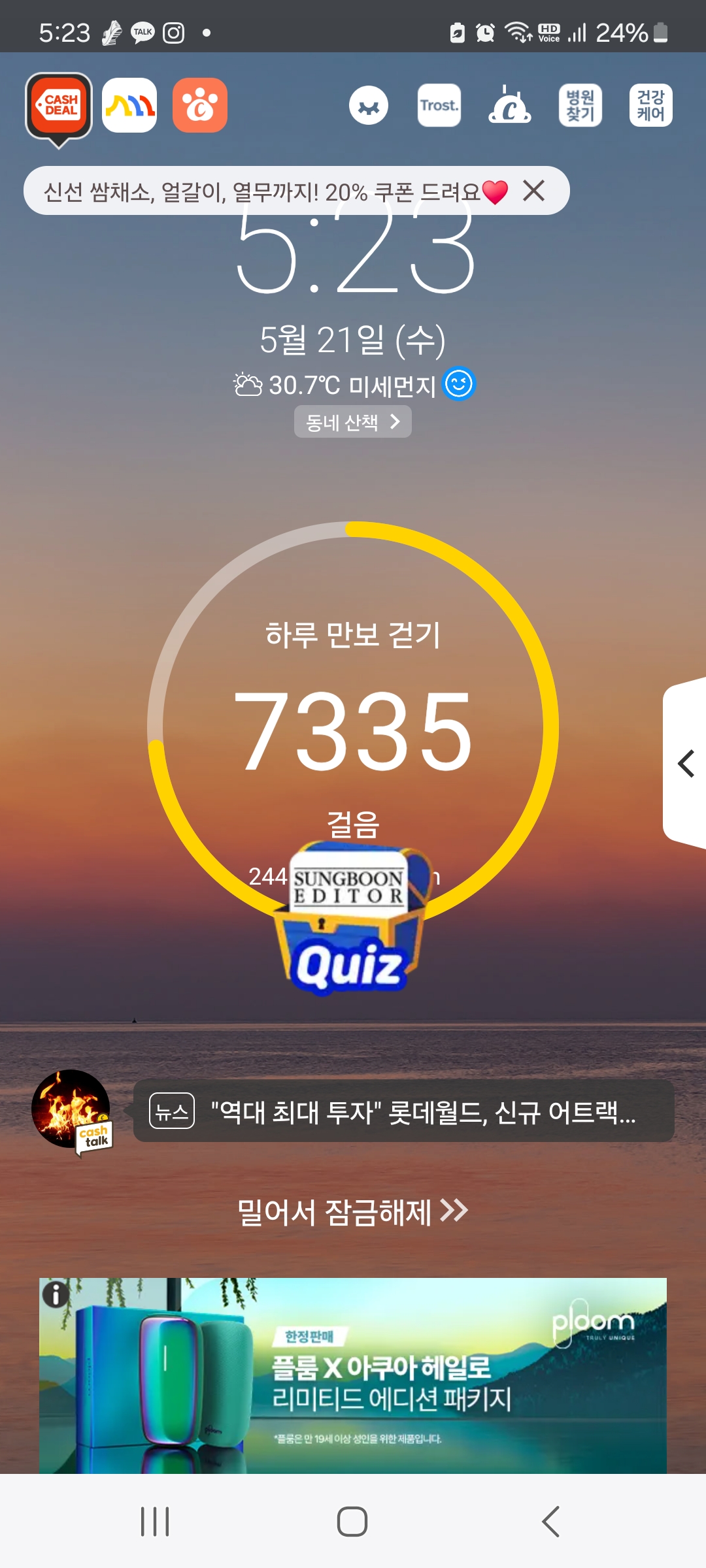
Task: Open the rainbow-striped app shortcut
Action: click(x=129, y=105)
